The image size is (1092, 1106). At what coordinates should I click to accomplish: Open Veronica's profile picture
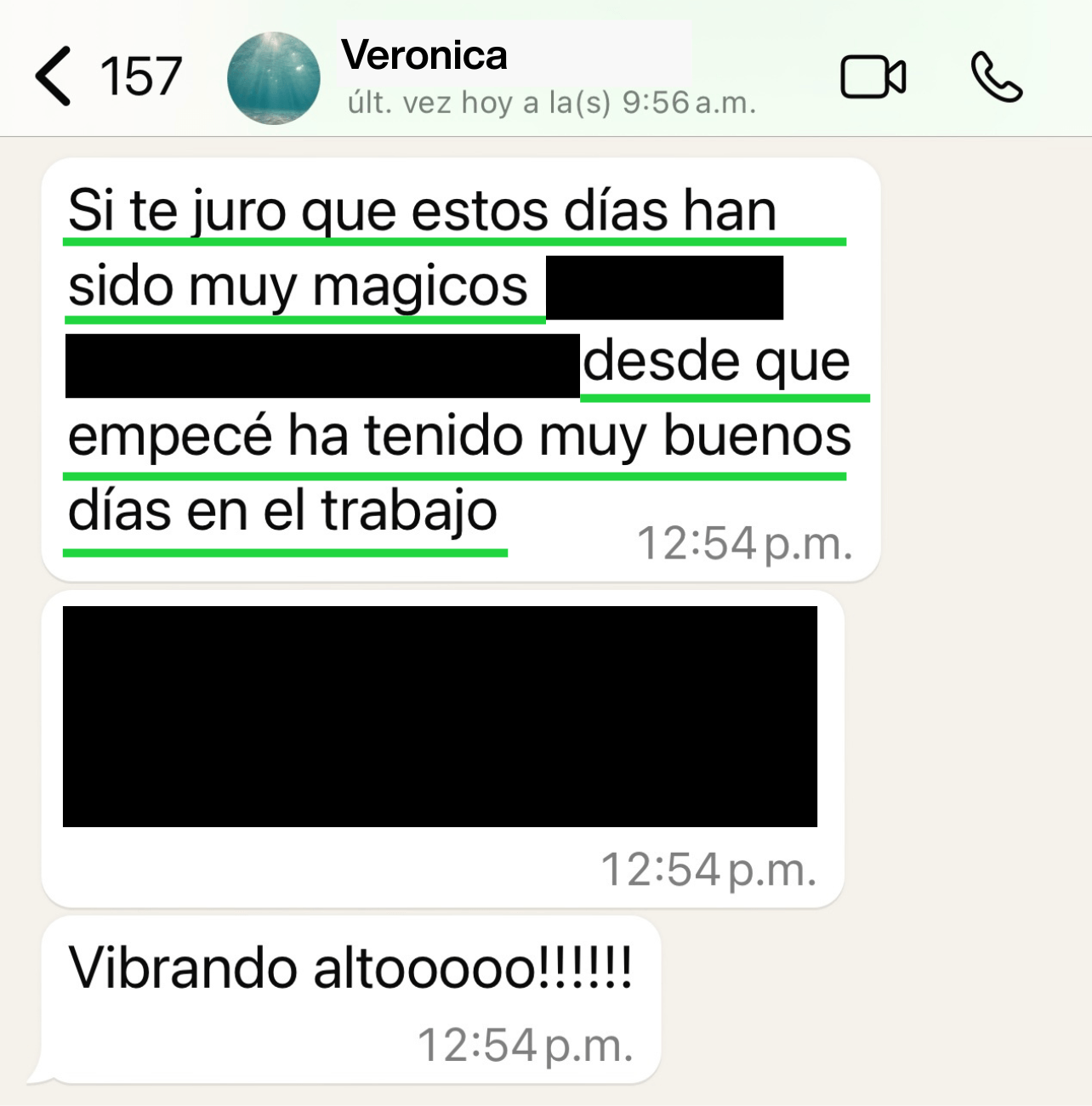[x=273, y=78]
